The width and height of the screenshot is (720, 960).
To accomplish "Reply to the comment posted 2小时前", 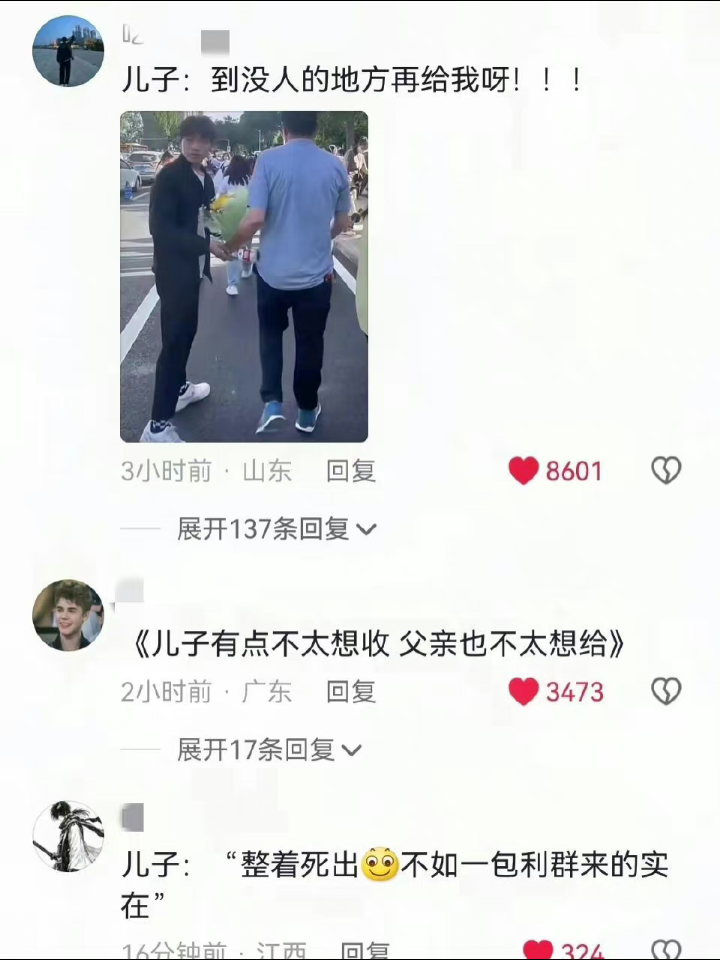I will [x=351, y=691].
